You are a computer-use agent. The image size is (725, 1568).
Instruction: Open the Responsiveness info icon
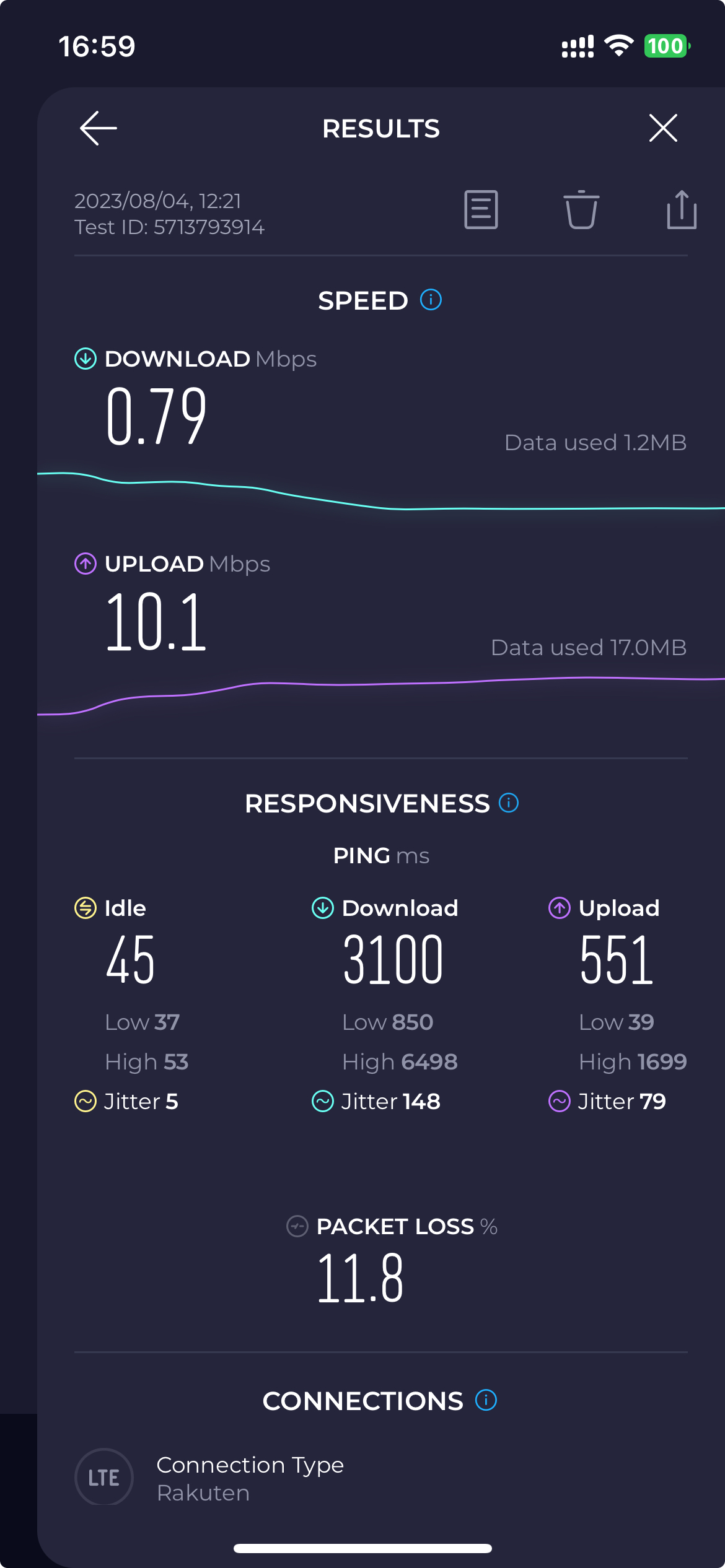point(509,803)
